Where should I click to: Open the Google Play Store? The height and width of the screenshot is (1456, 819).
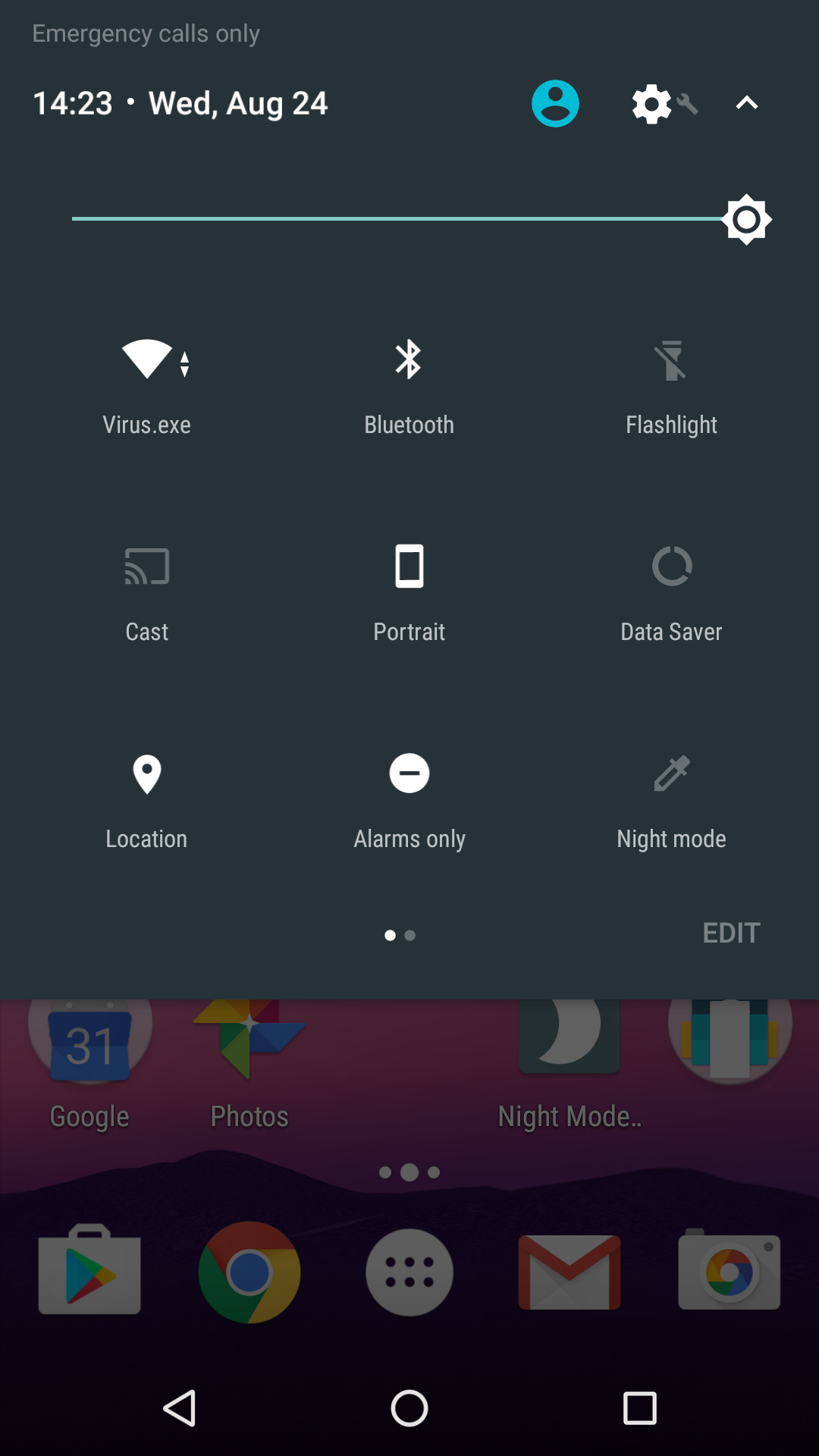tap(89, 1272)
